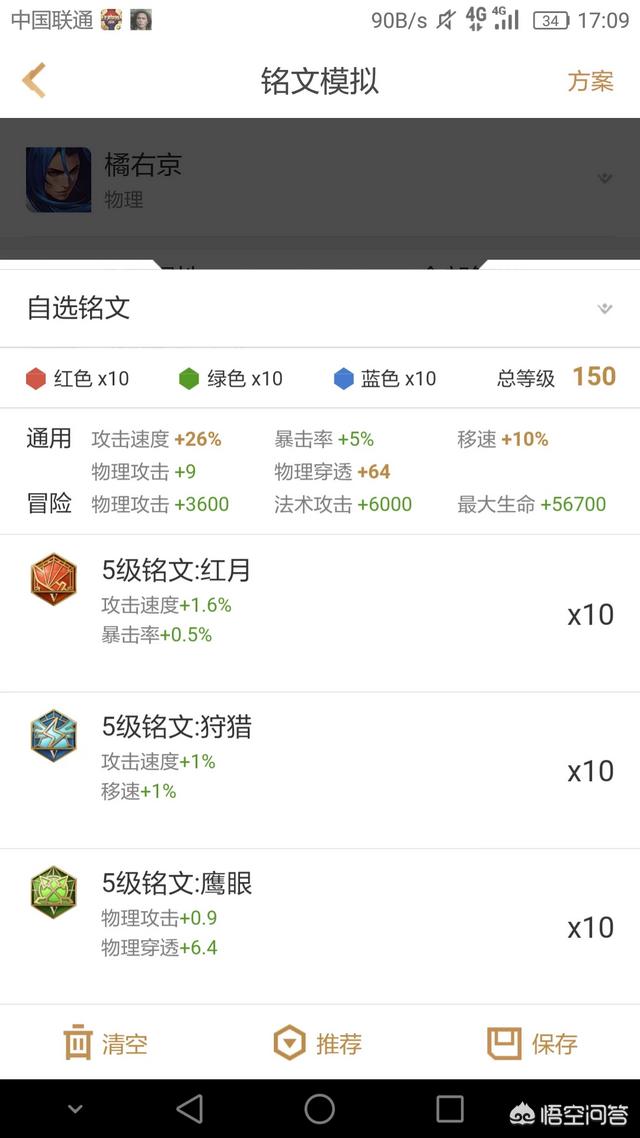Tap 清空 to clear all runes
This screenshot has height=1138, width=640.
tap(106, 1043)
